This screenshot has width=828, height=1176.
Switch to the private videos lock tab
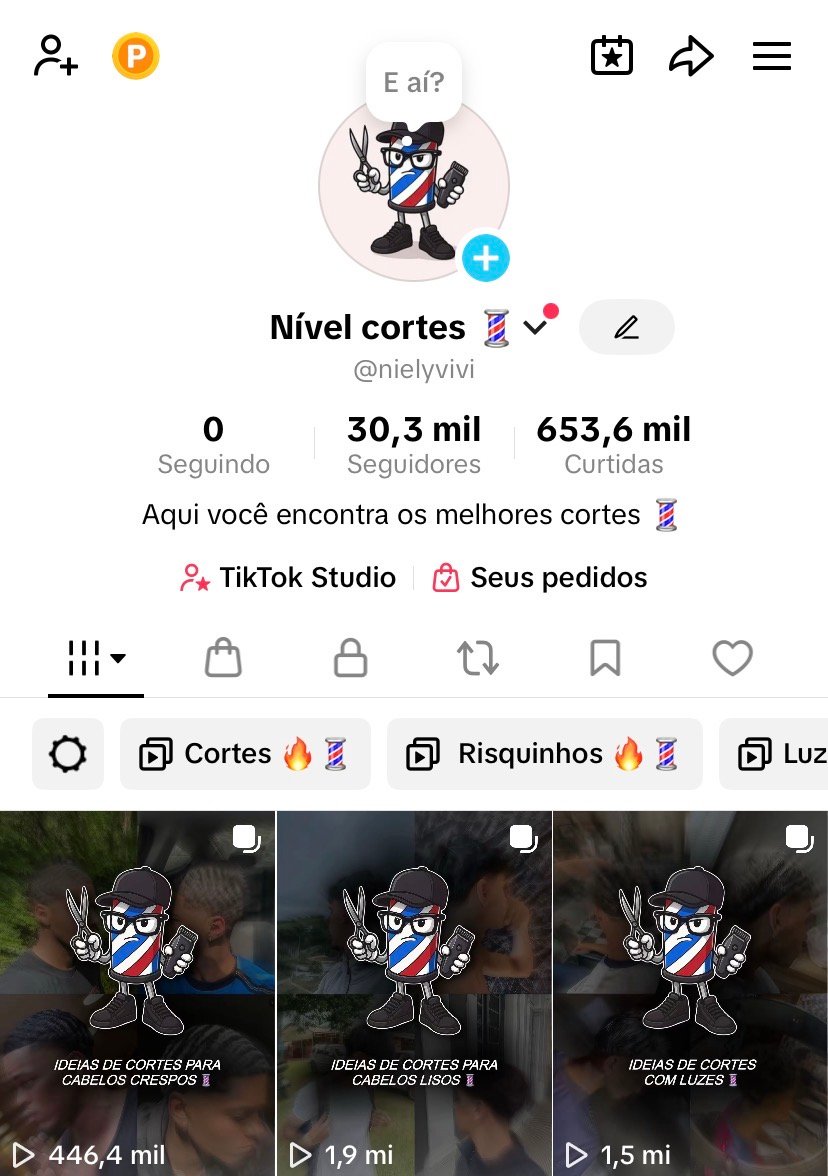coord(350,658)
